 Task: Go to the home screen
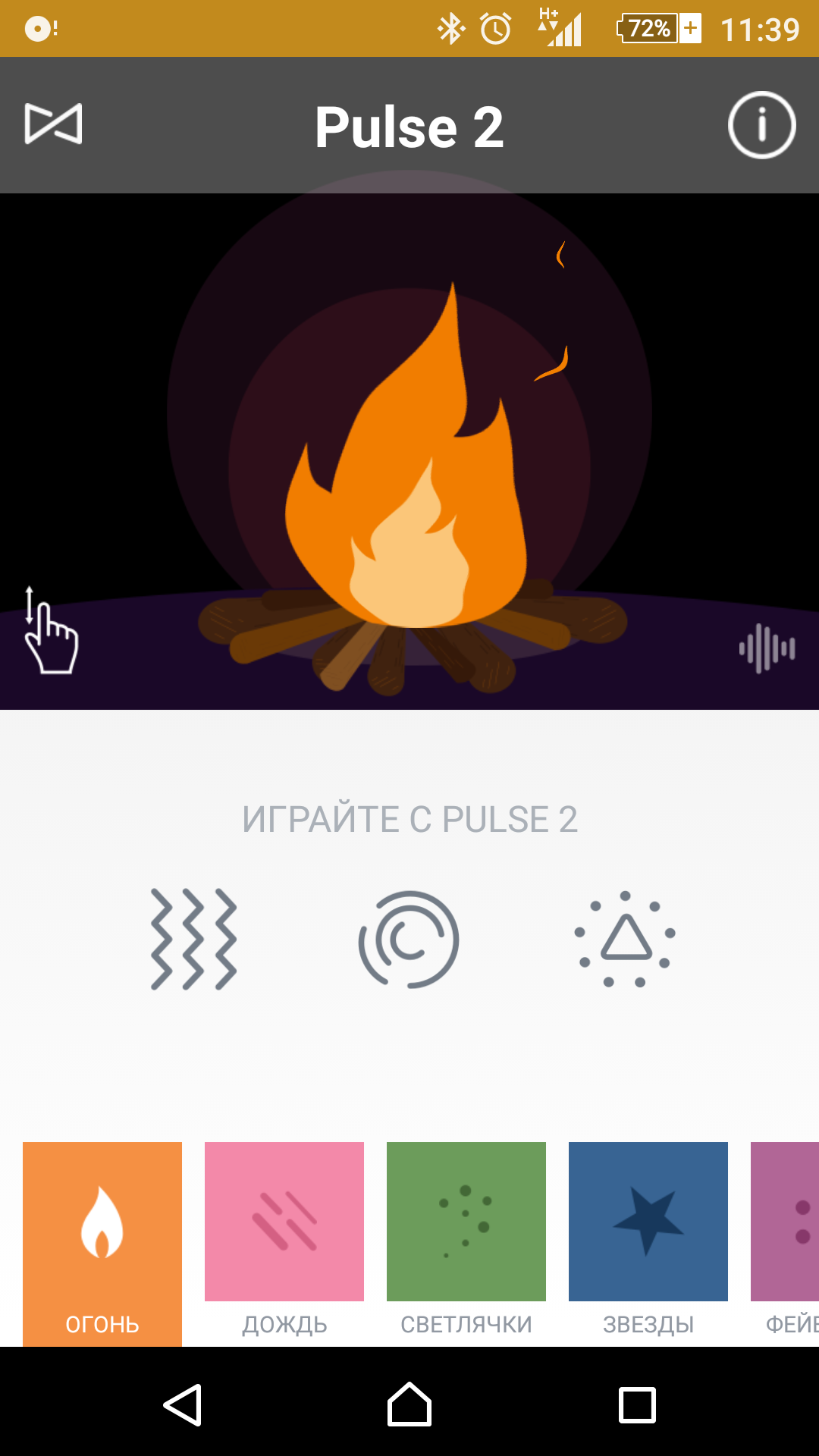(x=409, y=1404)
